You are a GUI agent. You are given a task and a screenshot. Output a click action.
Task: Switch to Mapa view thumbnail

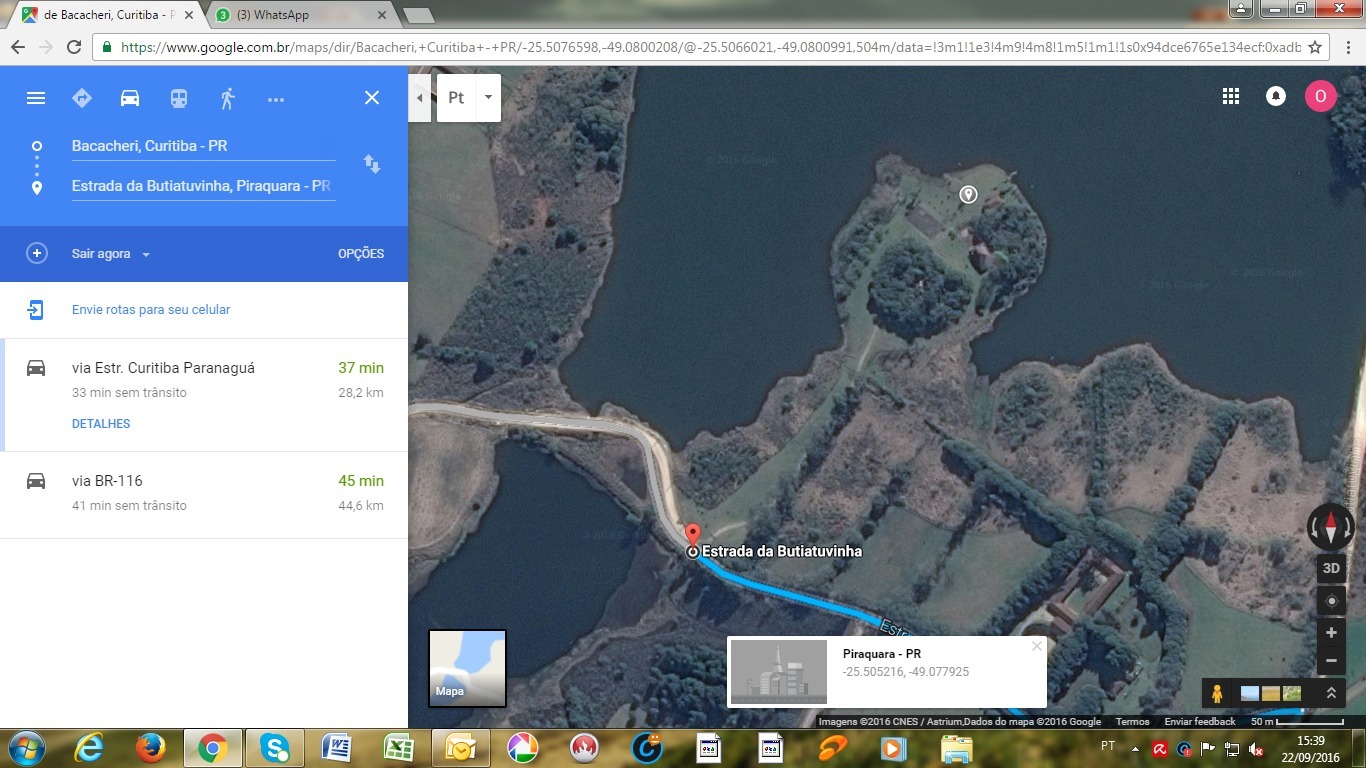(x=467, y=667)
